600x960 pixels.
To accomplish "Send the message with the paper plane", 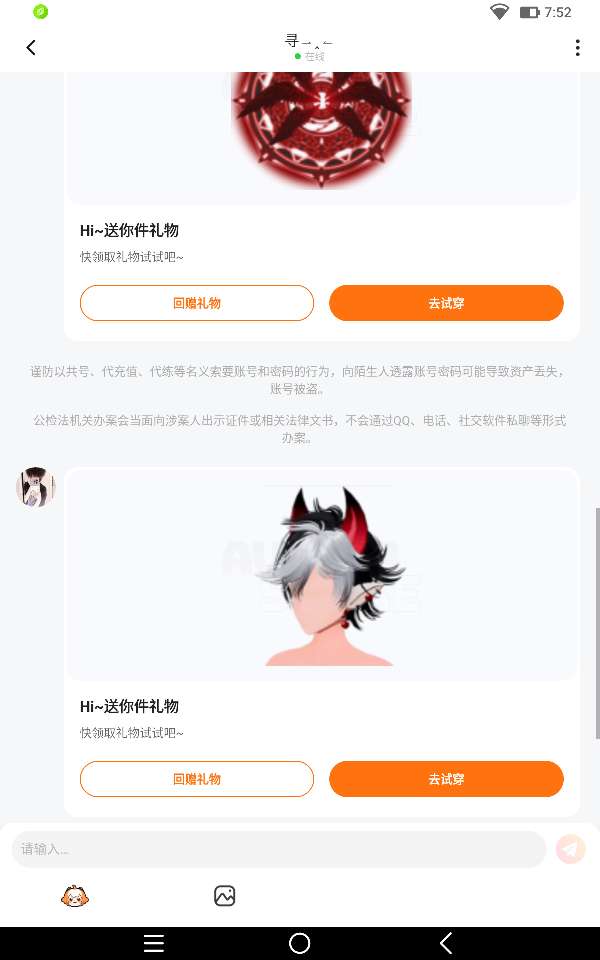I will pyautogui.click(x=571, y=849).
